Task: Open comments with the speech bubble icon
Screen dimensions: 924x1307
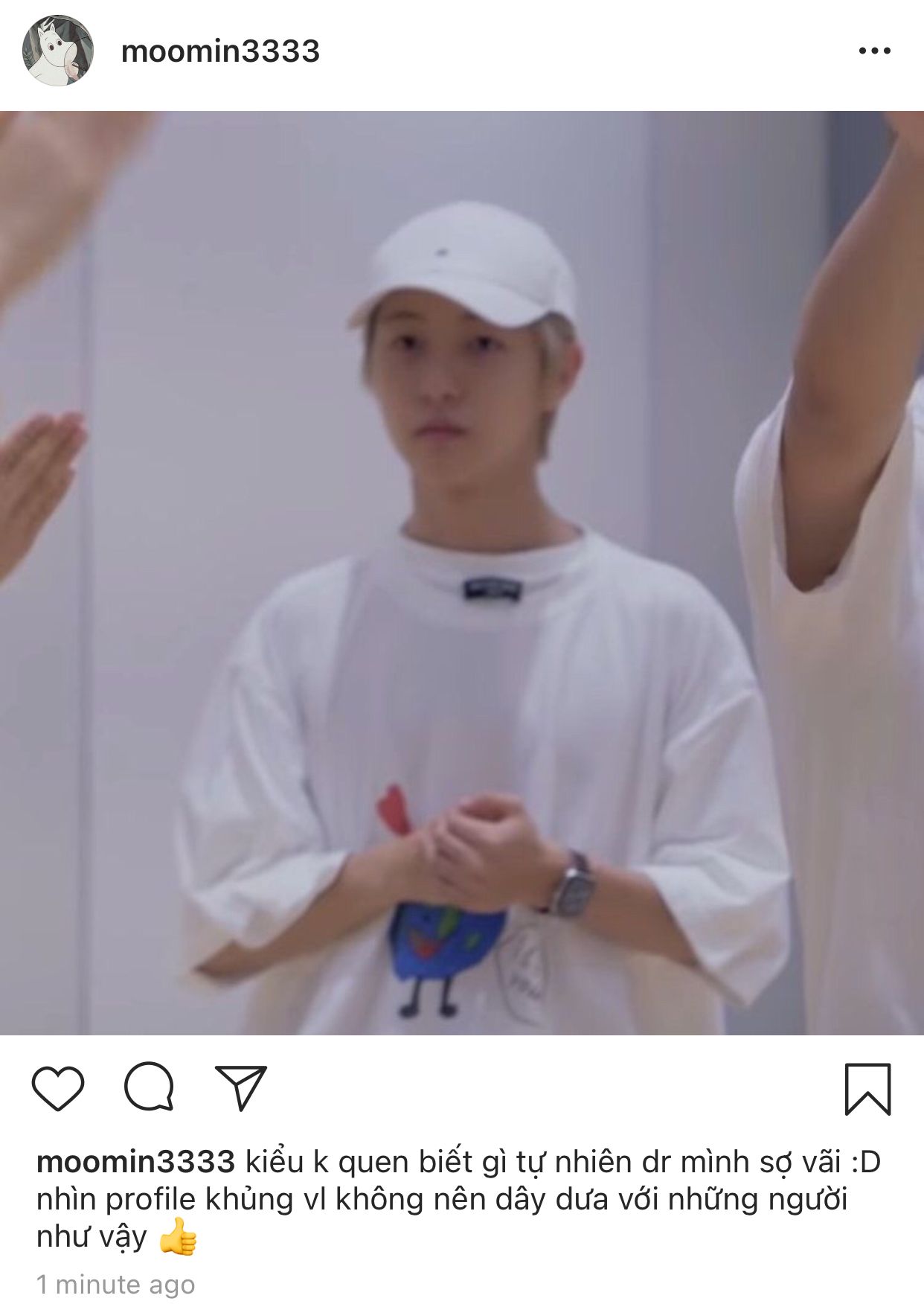Action: click(149, 1087)
